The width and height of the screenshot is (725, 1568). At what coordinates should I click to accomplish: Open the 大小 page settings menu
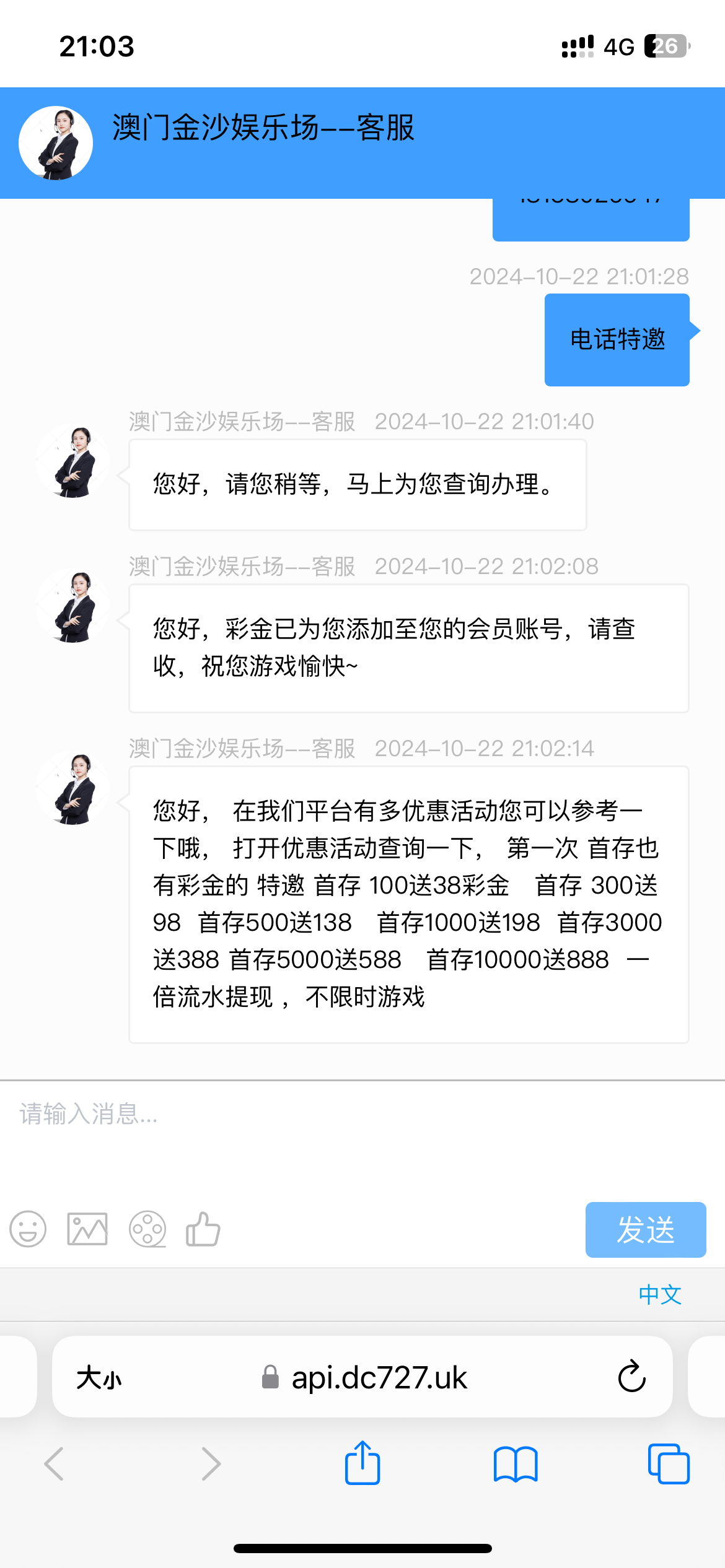tap(99, 1378)
